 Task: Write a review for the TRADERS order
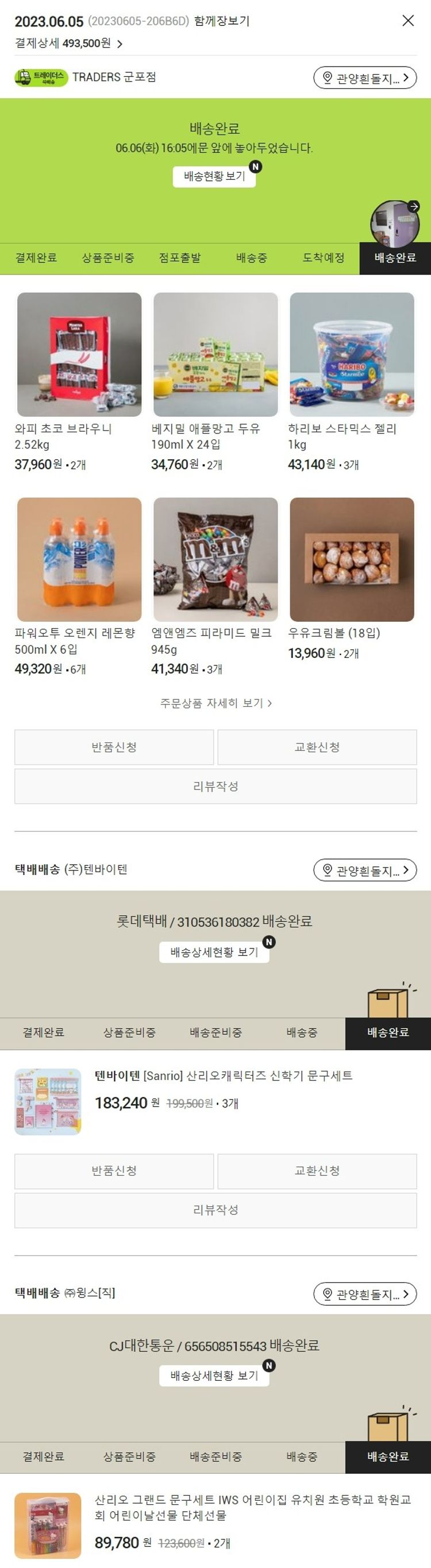click(215, 786)
